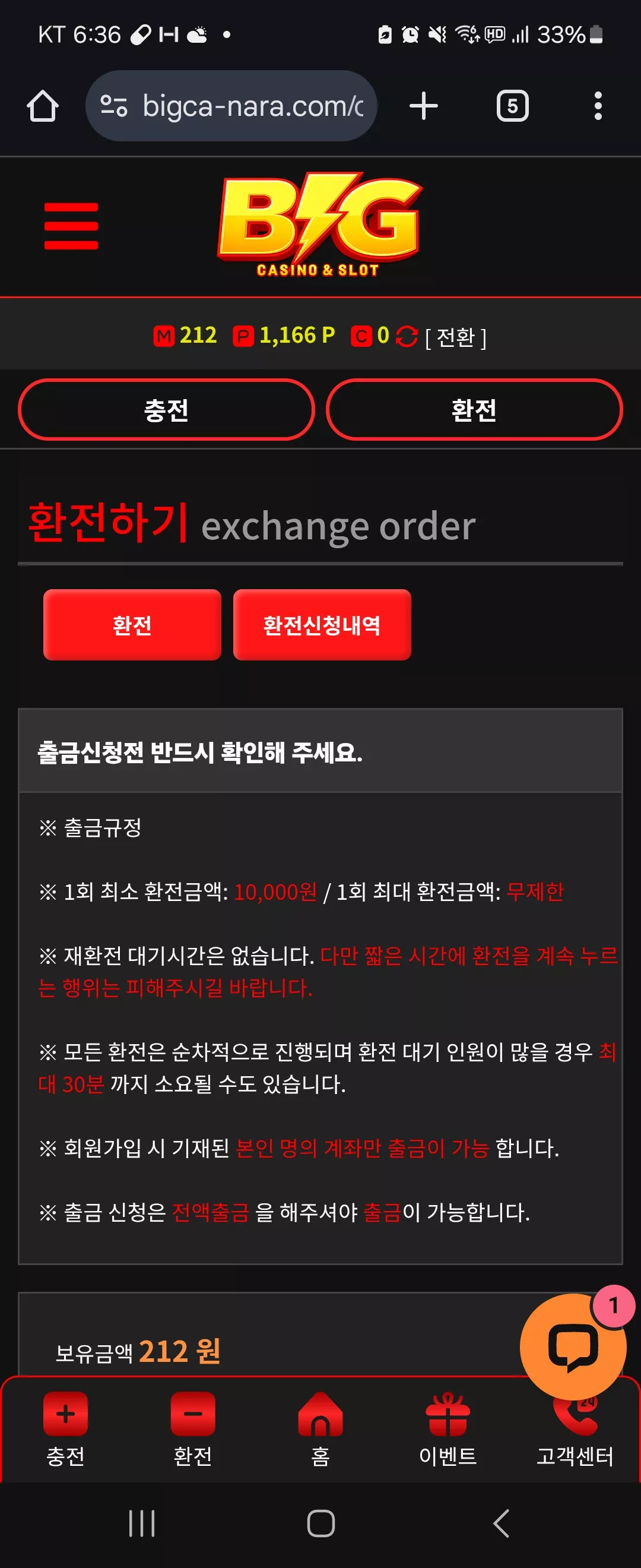Open 이벤트 in bottom bar
Viewport: 641px width, 1568px height.
[448, 1429]
